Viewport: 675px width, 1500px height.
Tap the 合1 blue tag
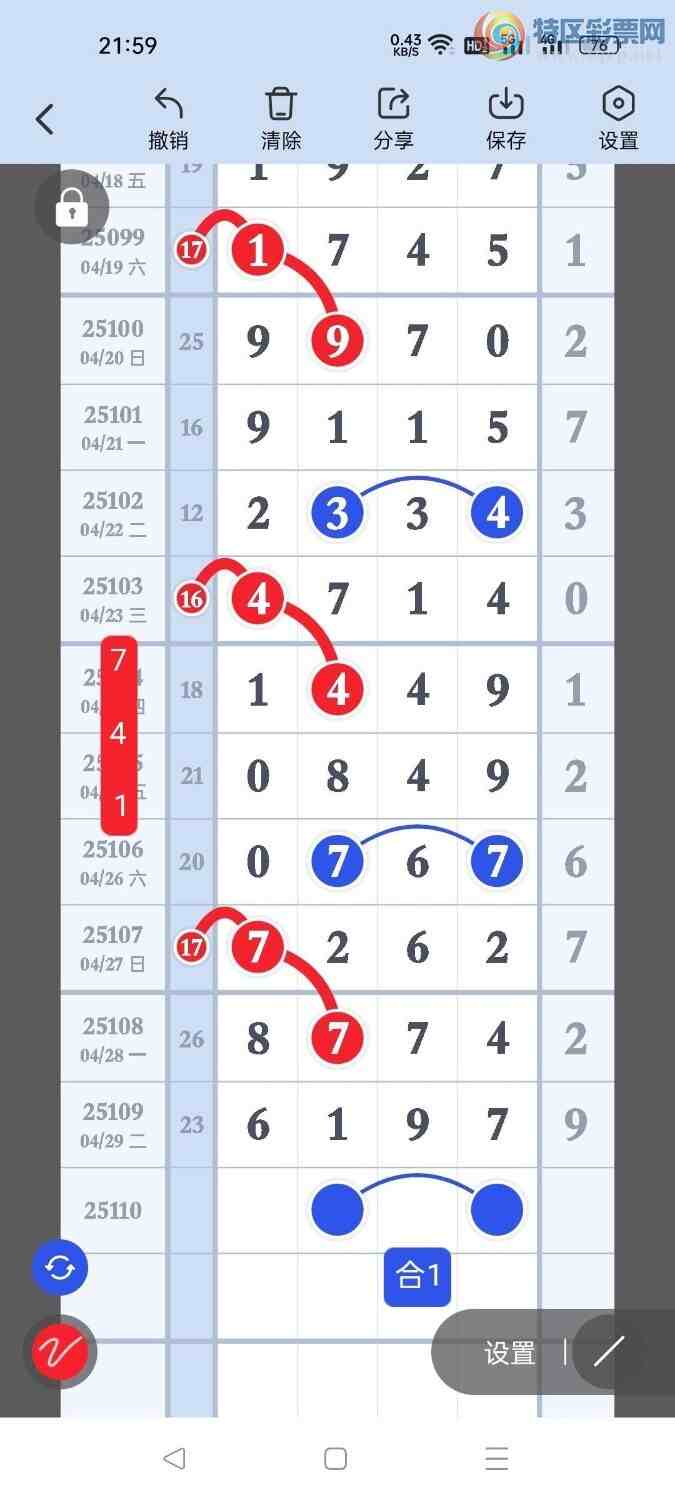coord(418,1276)
